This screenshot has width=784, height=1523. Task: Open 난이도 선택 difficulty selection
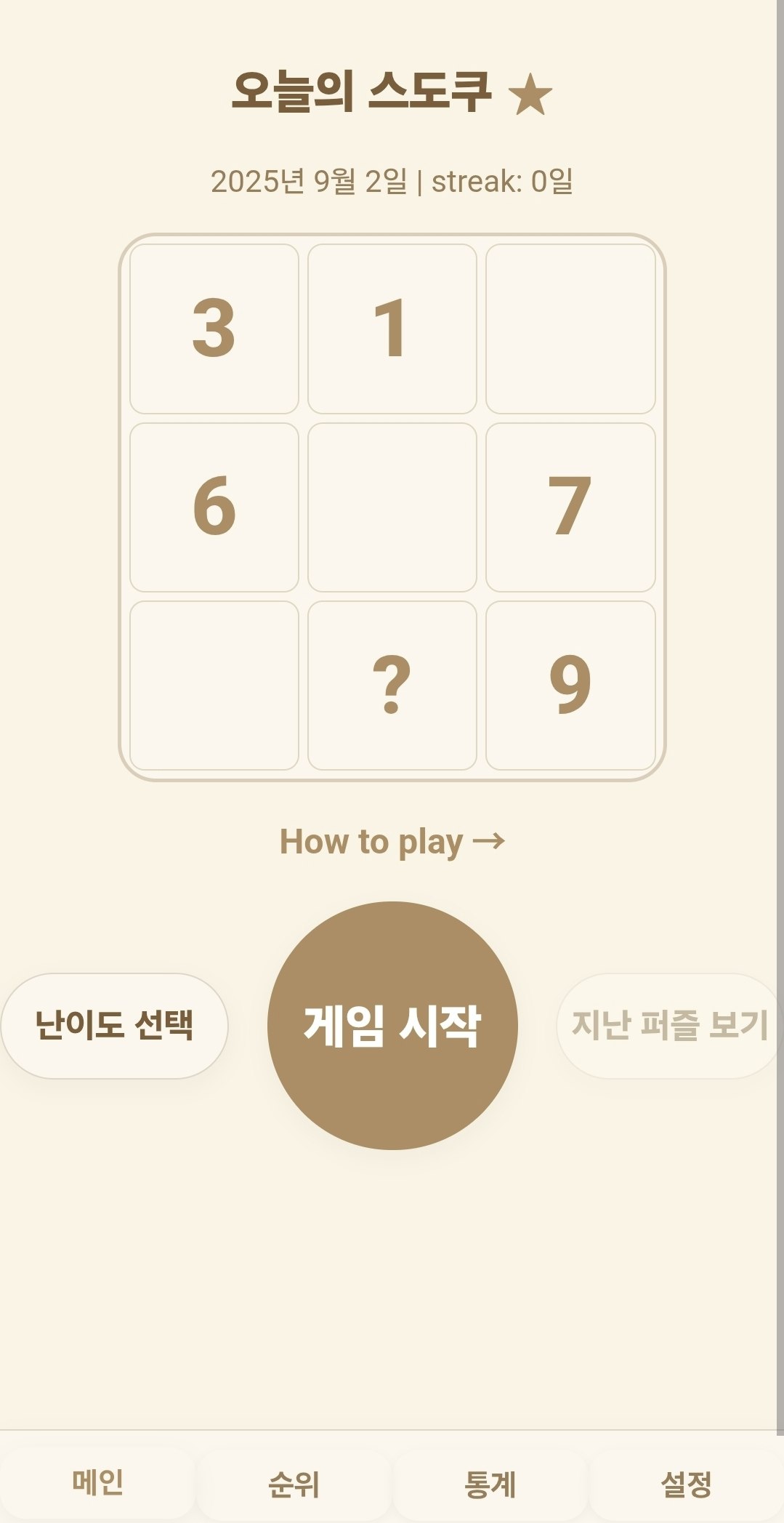pyautogui.click(x=115, y=1026)
